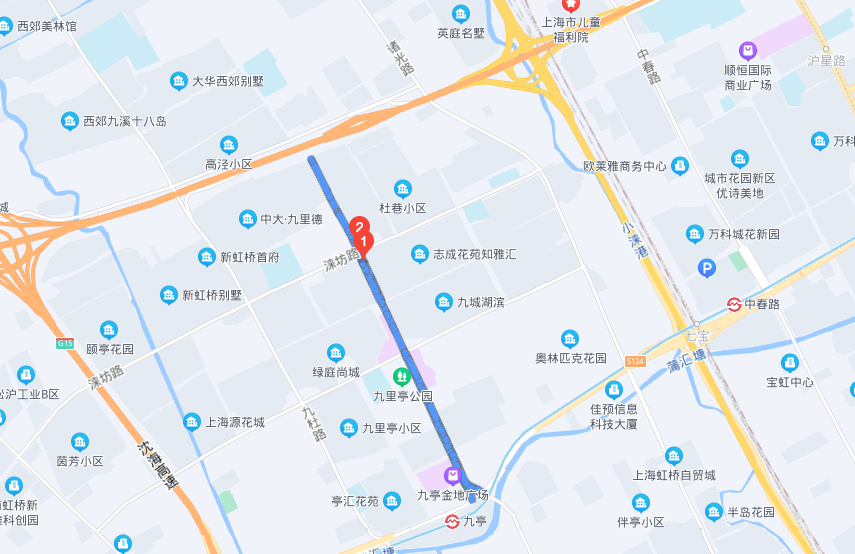Select the 万科城花新园 point
The image size is (855, 554).
click(x=696, y=234)
